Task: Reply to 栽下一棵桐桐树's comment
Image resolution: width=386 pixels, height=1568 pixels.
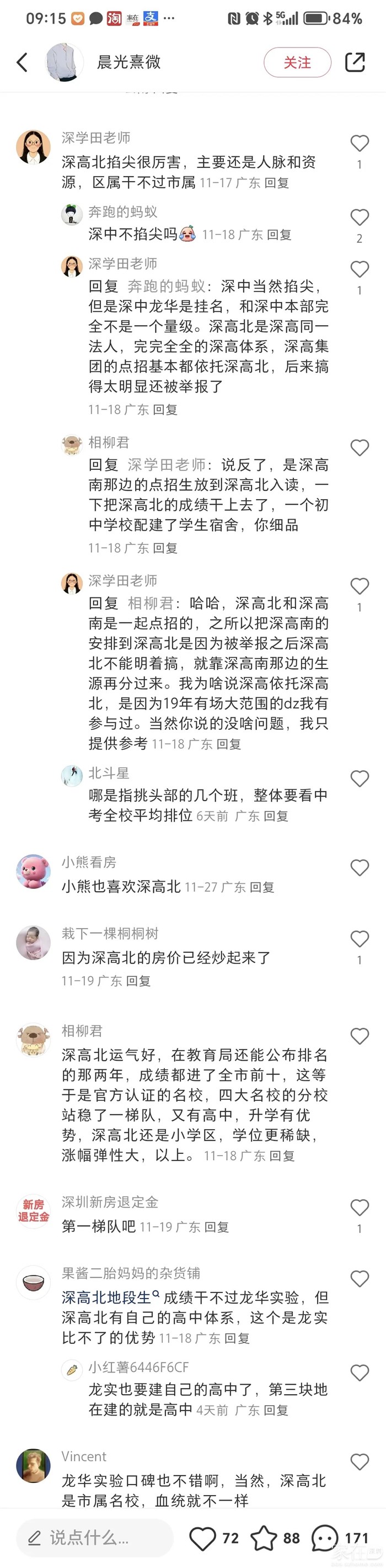Action: (x=138, y=981)
